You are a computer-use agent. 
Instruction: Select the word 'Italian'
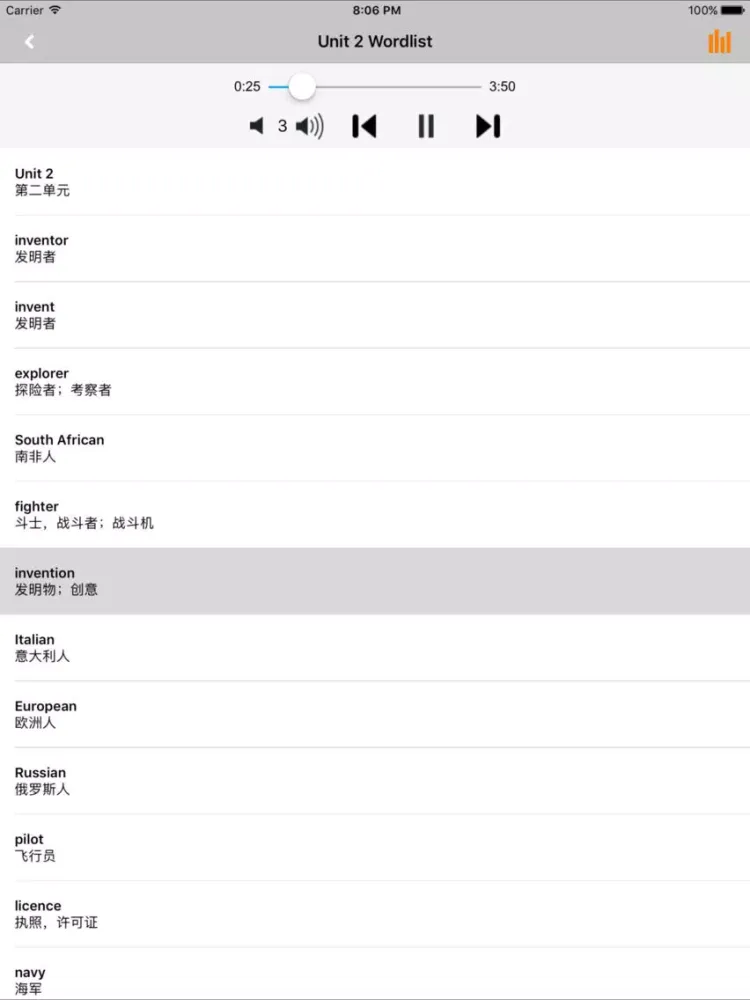click(x=375, y=648)
